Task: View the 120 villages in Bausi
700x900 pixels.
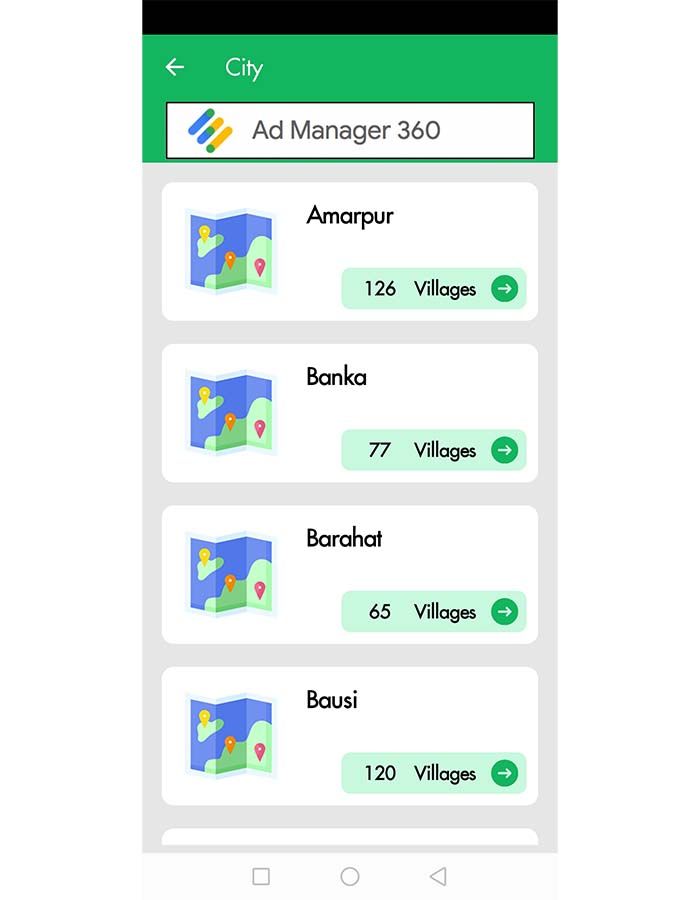Action: click(504, 773)
